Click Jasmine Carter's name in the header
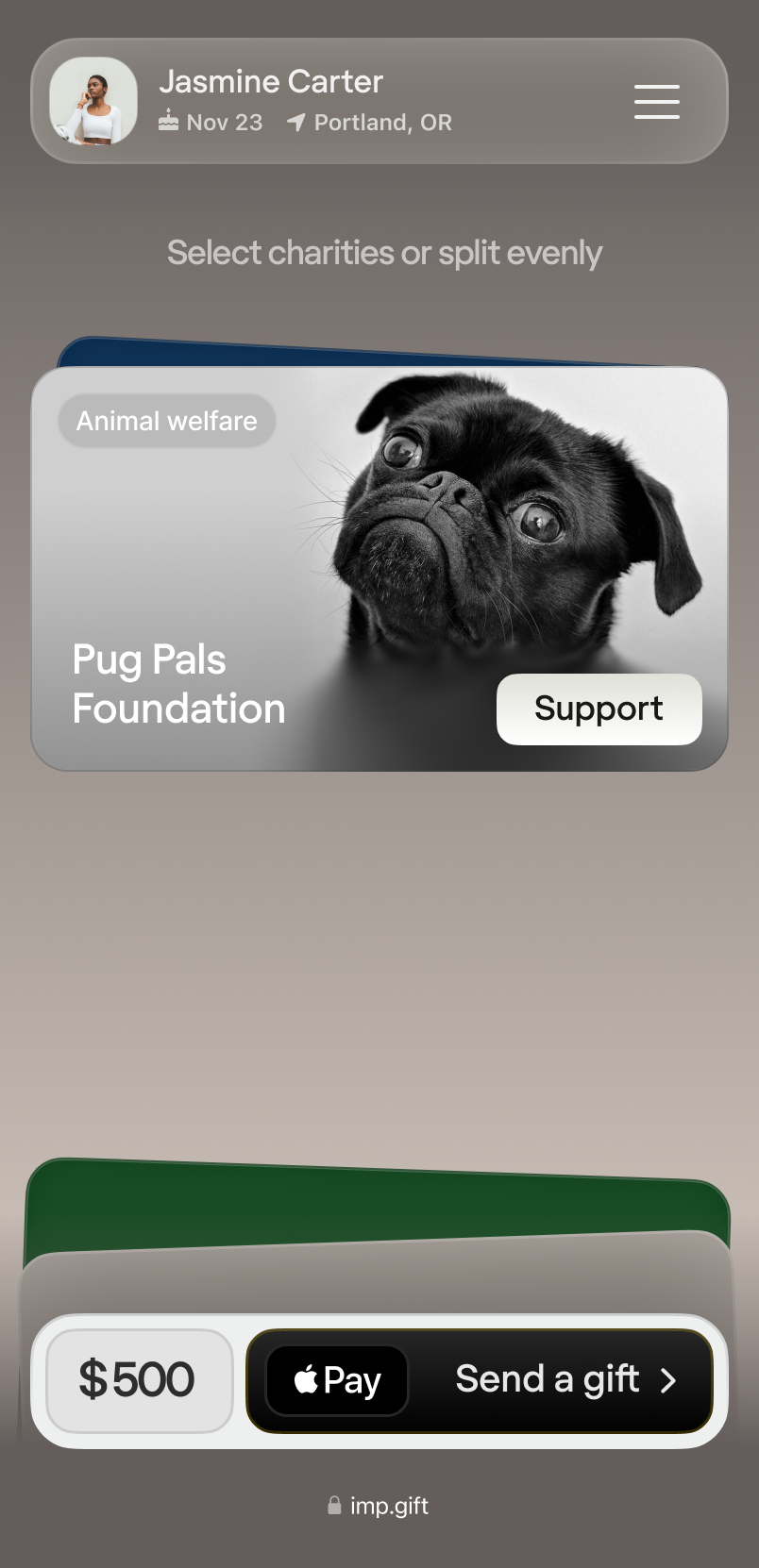The width and height of the screenshot is (759, 1568). tap(270, 81)
